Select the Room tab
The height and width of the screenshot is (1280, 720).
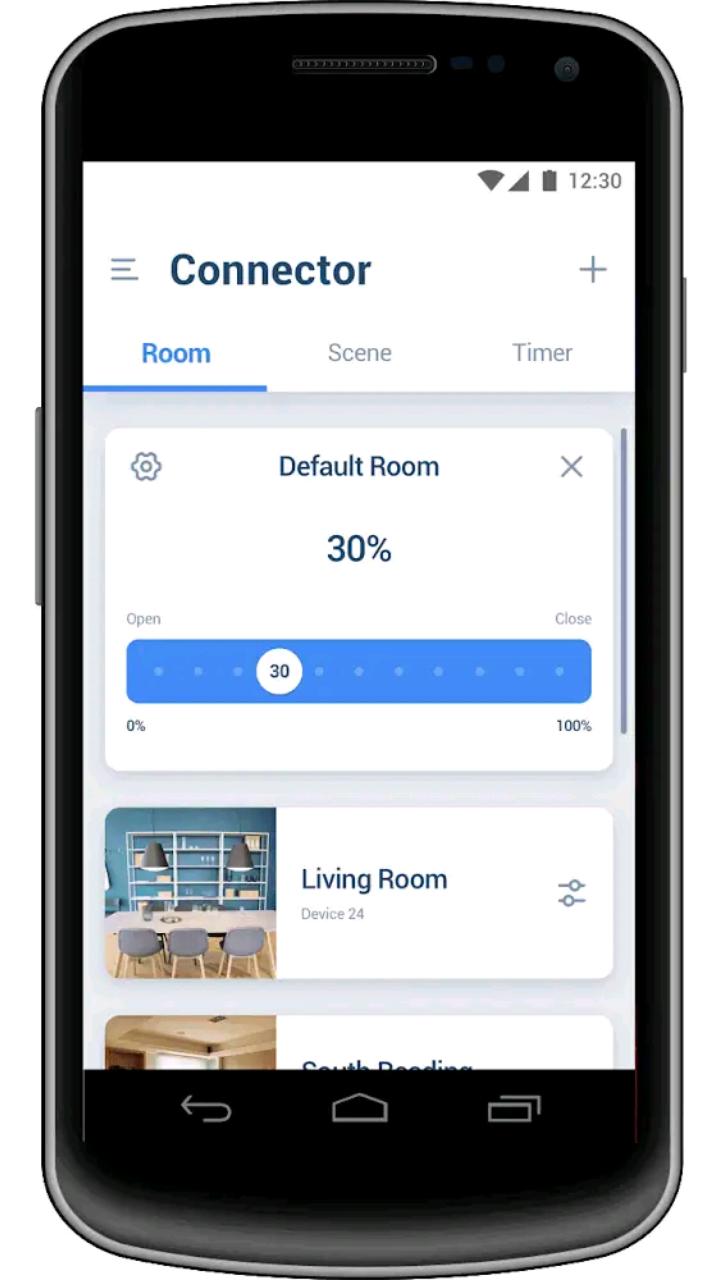[x=176, y=354]
